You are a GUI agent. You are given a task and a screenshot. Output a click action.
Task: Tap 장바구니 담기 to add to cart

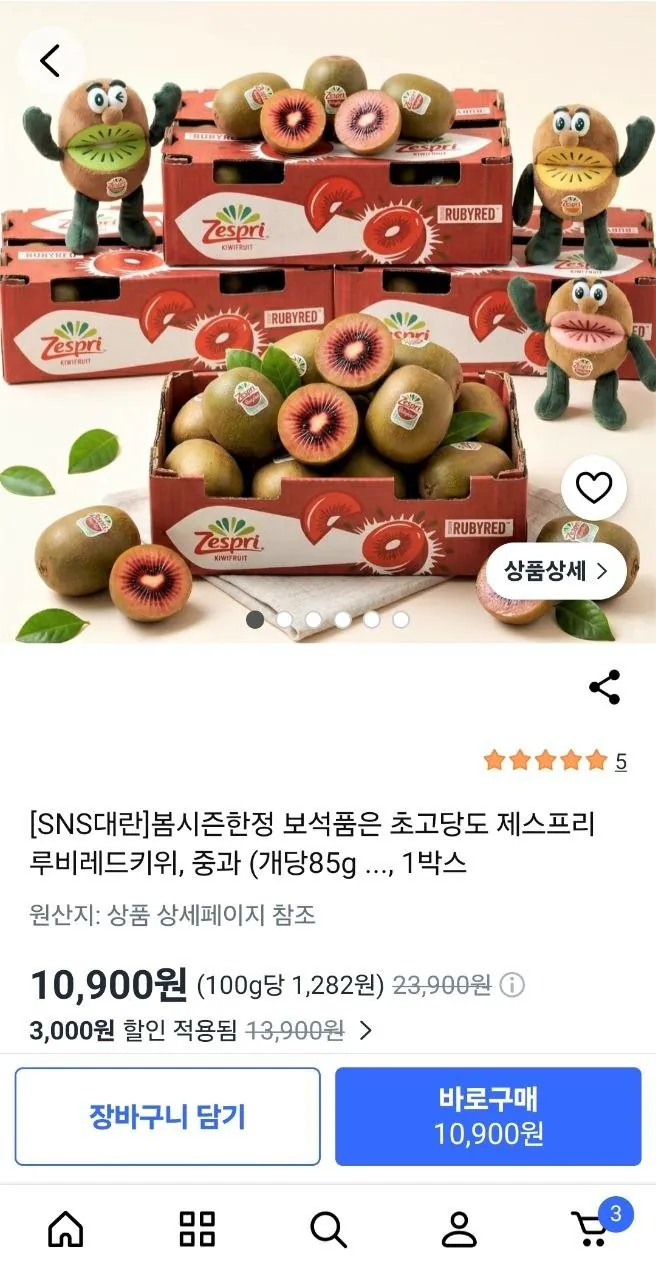[168, 1116]
